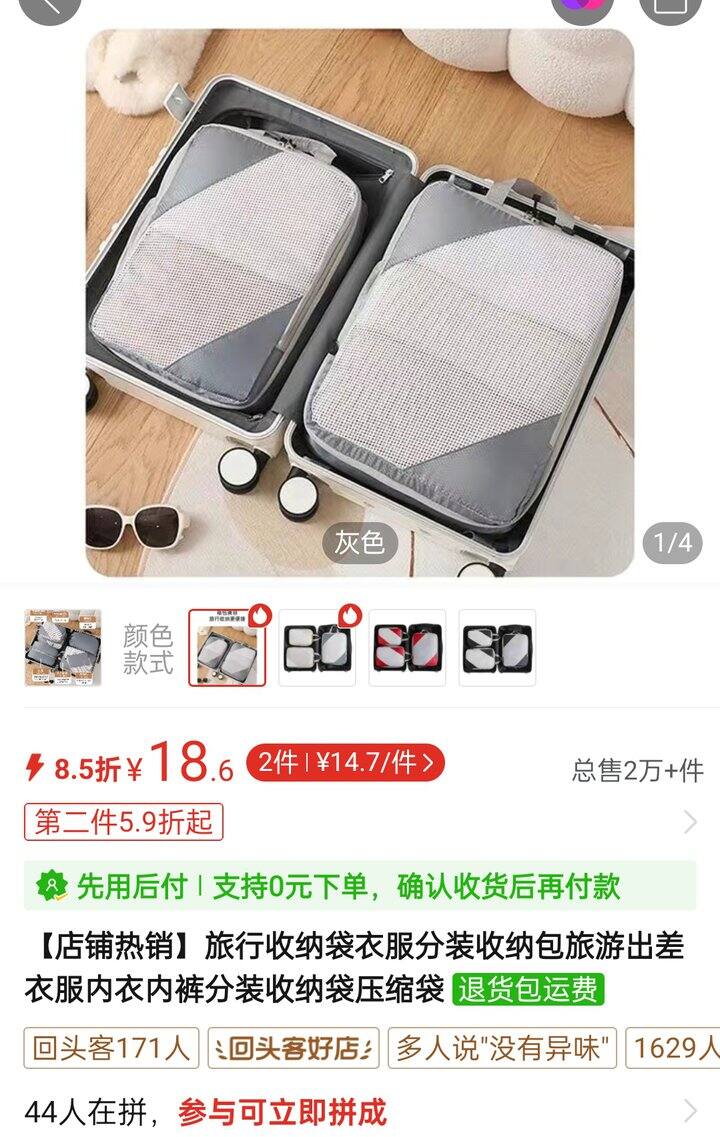Open the 回头客171人 review tag

111,1048
